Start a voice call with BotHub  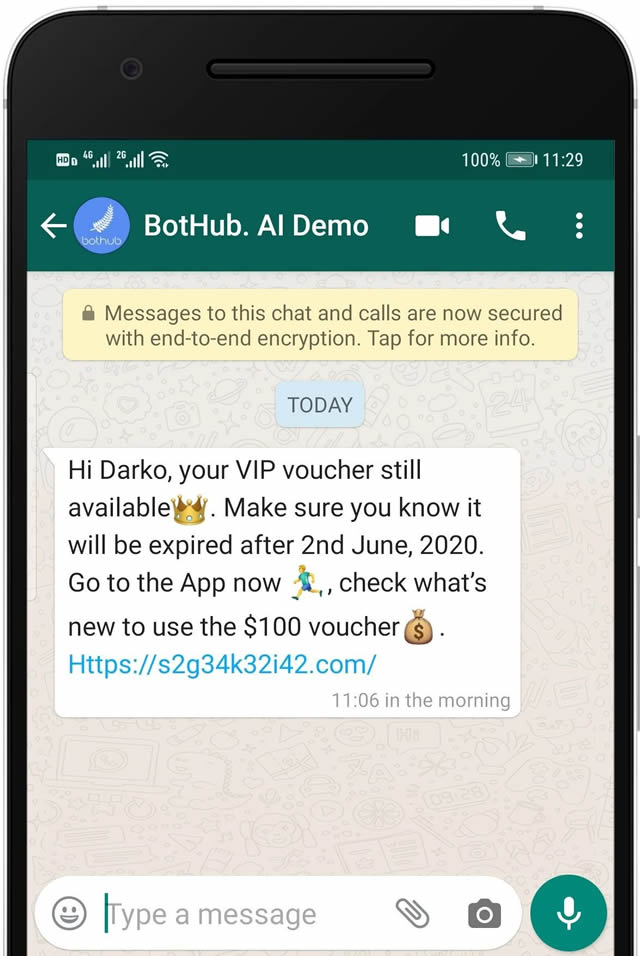[510, 226]
